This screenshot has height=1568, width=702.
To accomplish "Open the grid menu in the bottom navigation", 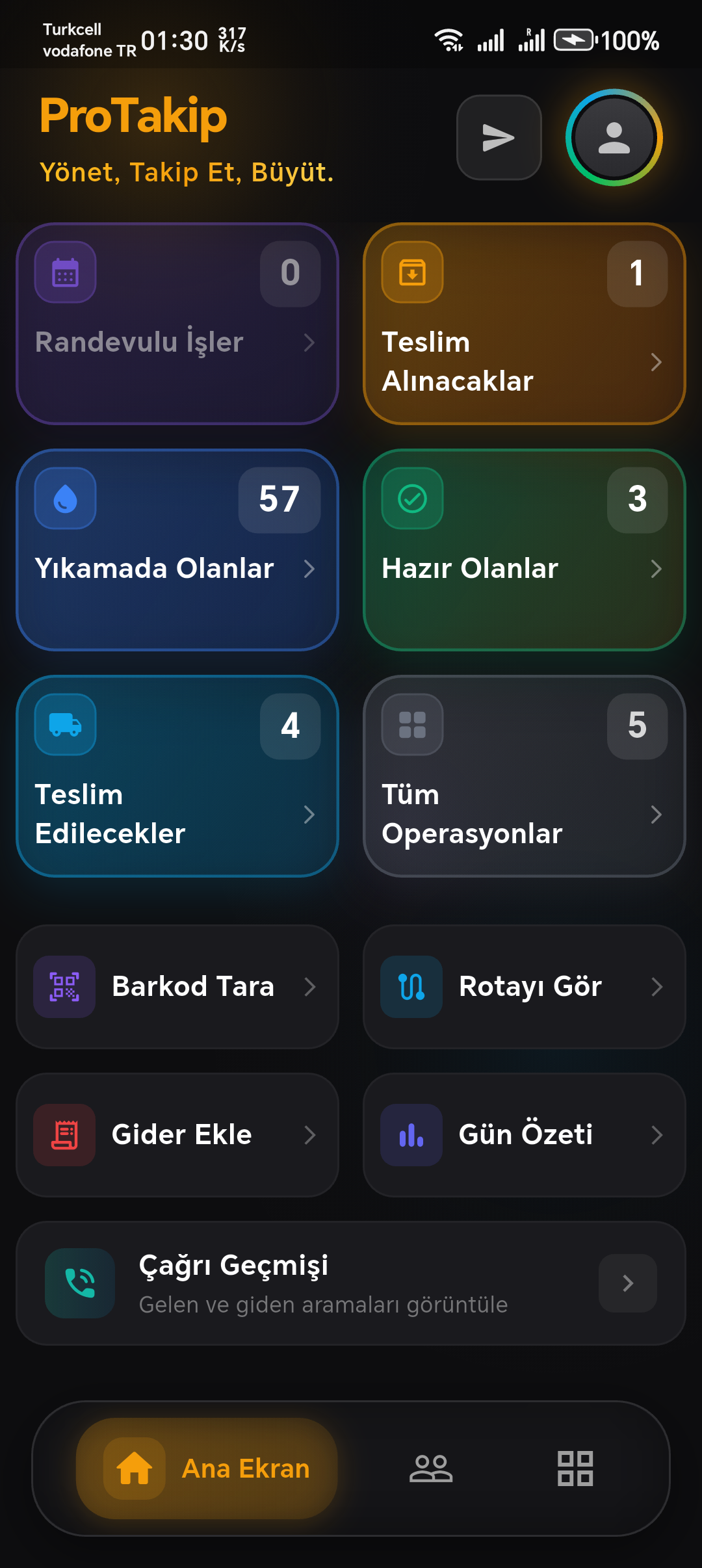I will pos(575,1468).
